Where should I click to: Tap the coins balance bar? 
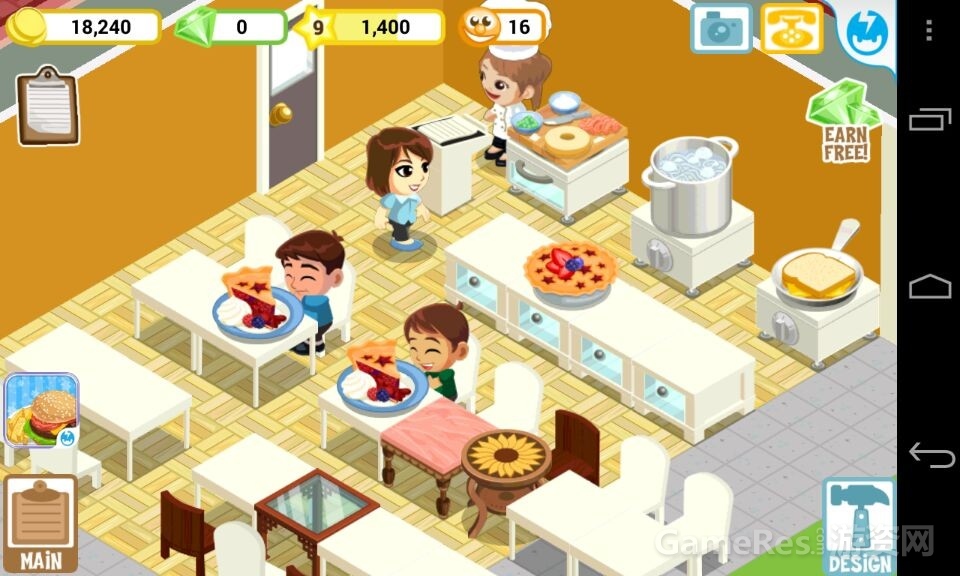[x=84, y=27]
